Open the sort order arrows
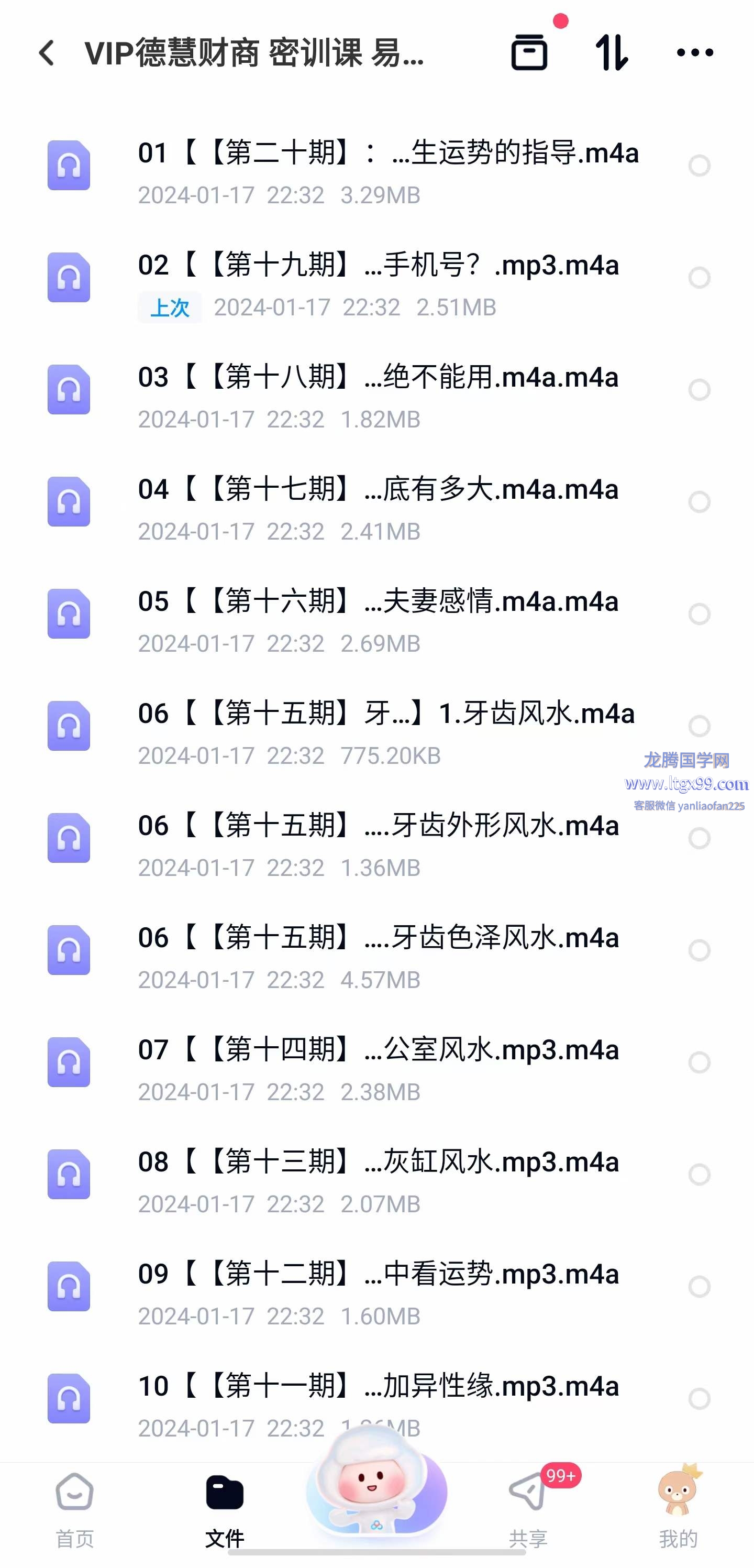 point(612,52)
